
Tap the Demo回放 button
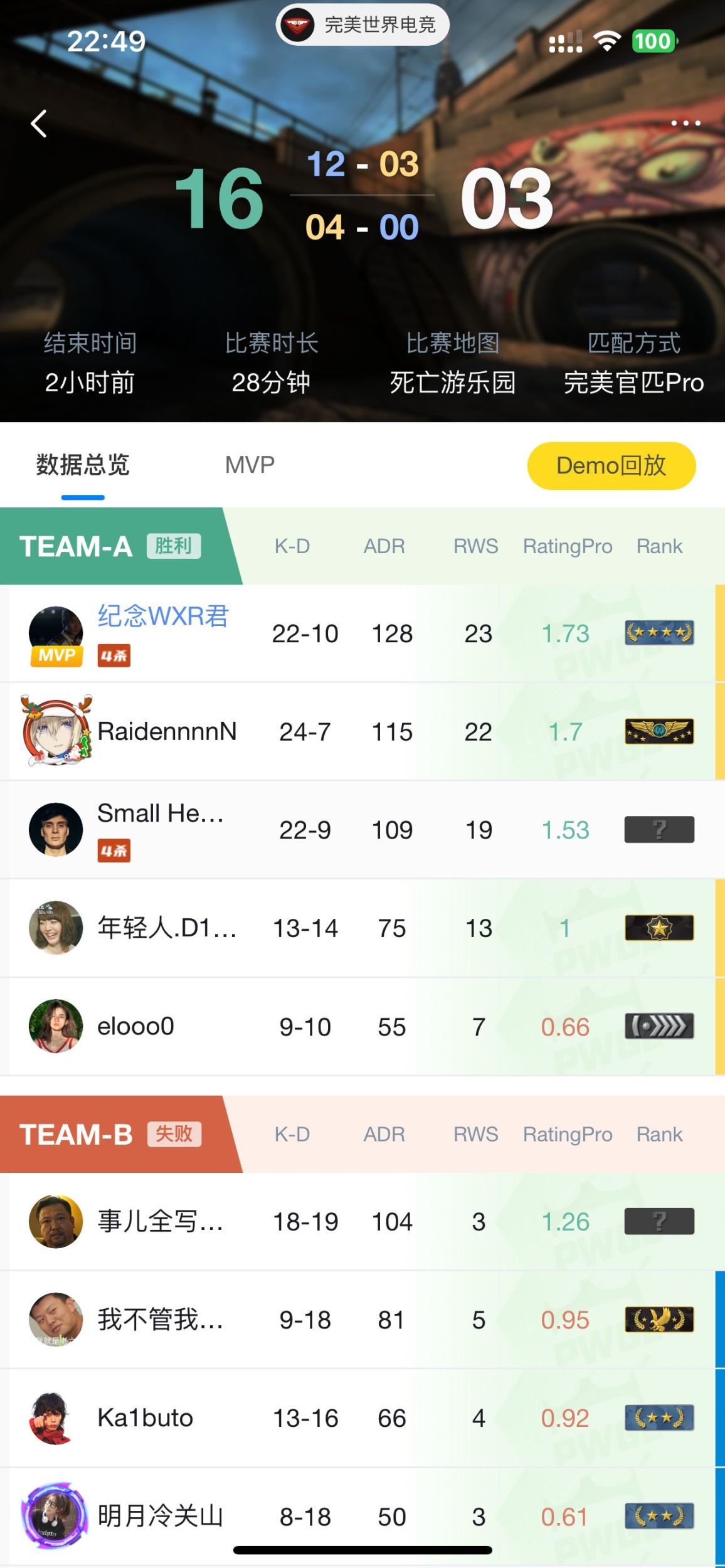[611, 465]
